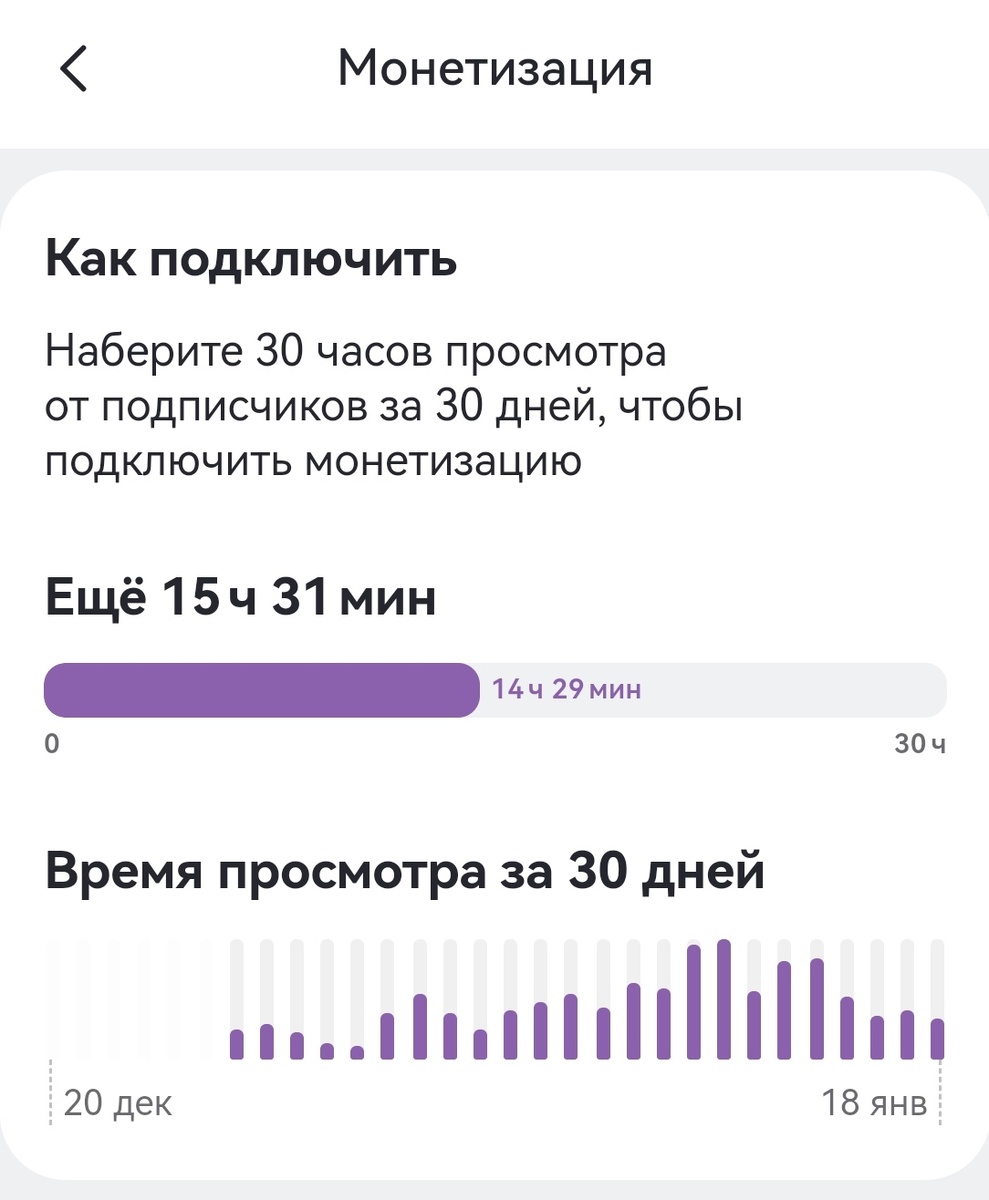Select the Монетизация screen title
This screenshot has width=989, height=1200.
(x=495, y=68)
